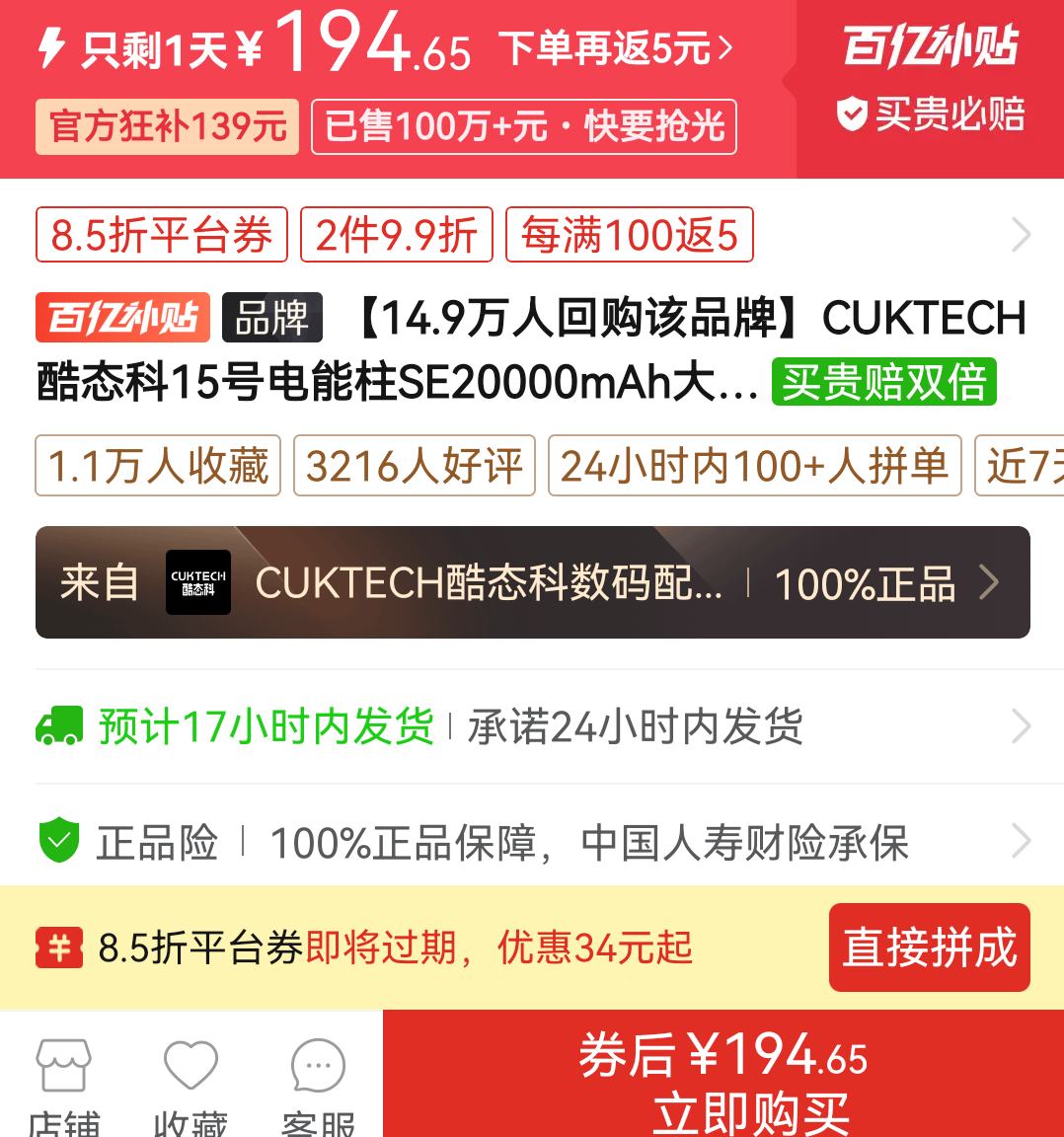Screen dimensions: 1064x1137
Task: Expand the coupon list via right chevron
Action: 1022,234
